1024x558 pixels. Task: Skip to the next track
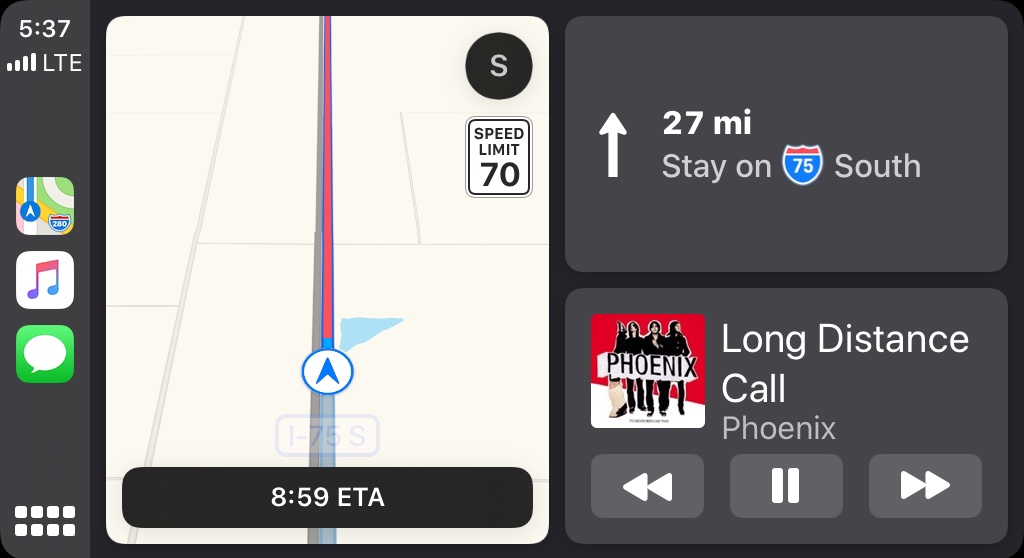[x=925, y=486]
